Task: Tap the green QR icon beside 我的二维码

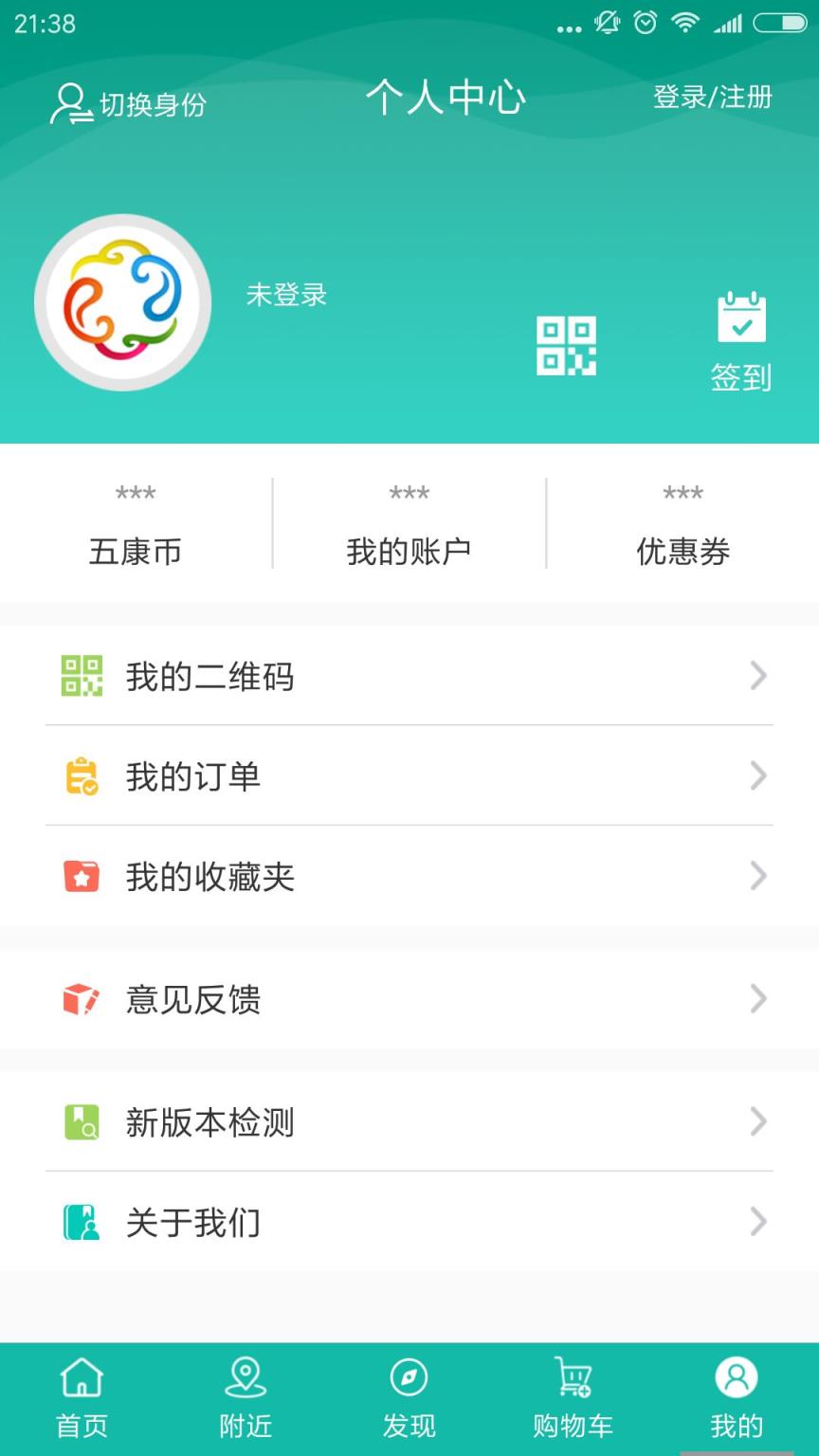Action: pos(82,676)
